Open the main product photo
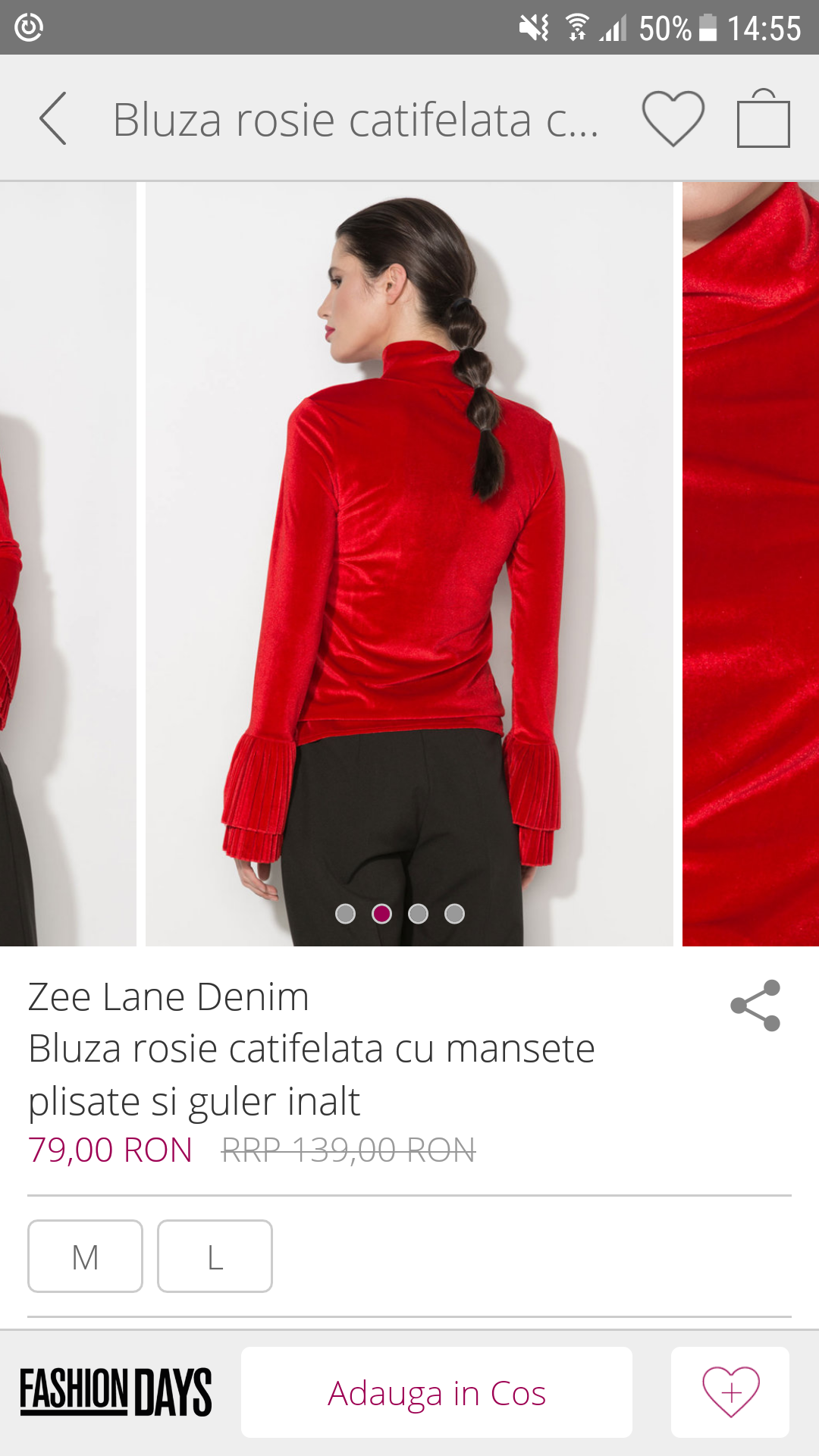The width and height of the screenshot is (819, 1456). 409,564
